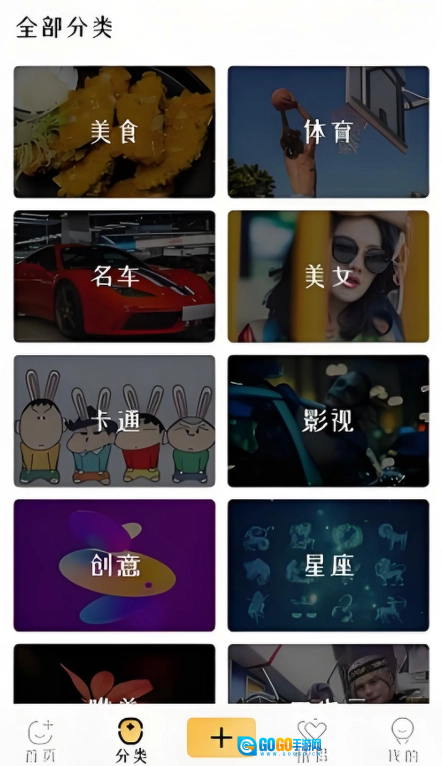Open the 卡通 cartoon category
This screenshot has width=442, height=766.
(x=114, y=421)
